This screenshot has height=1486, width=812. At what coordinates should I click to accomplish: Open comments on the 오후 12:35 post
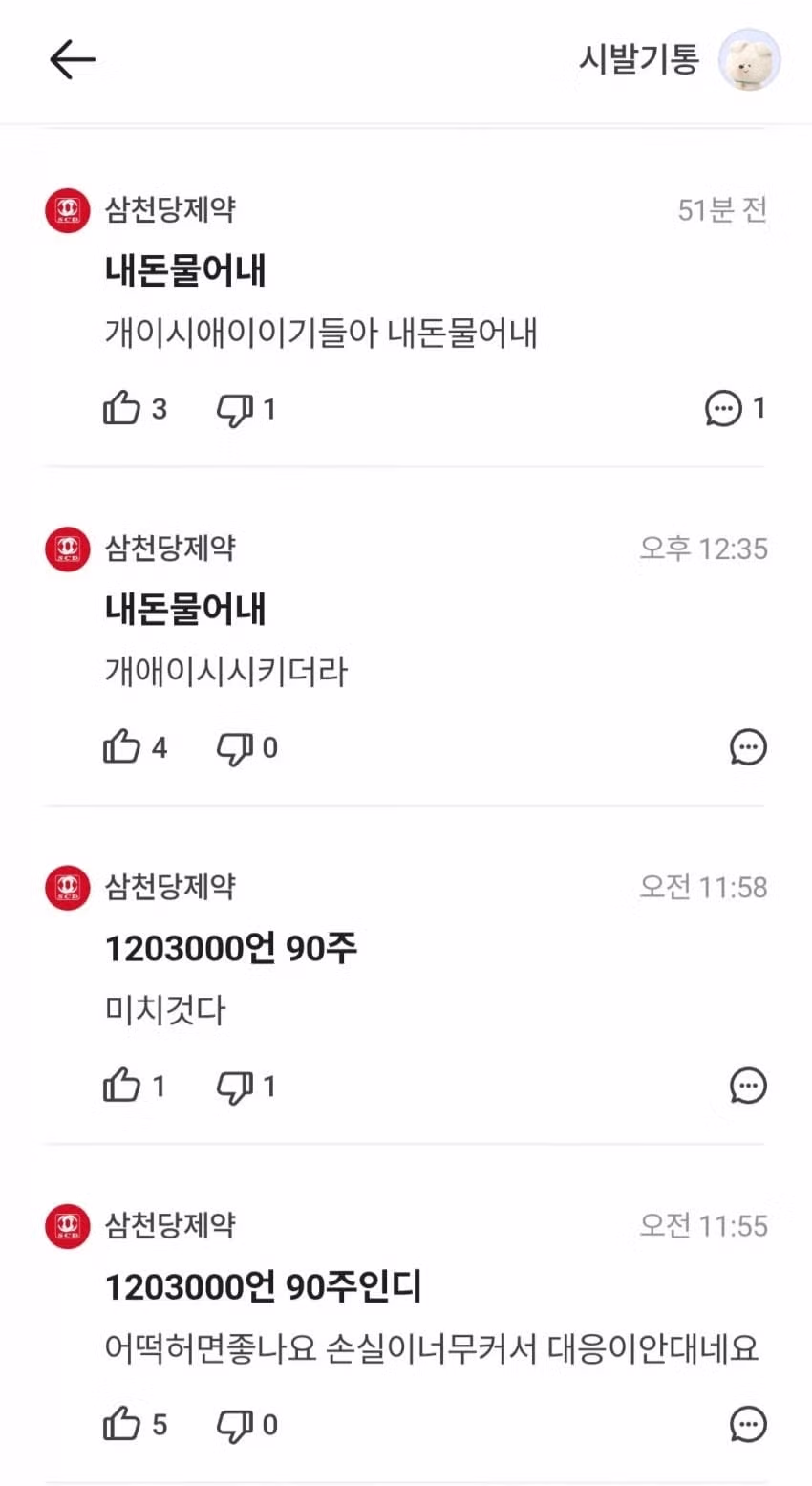[749, 747]
